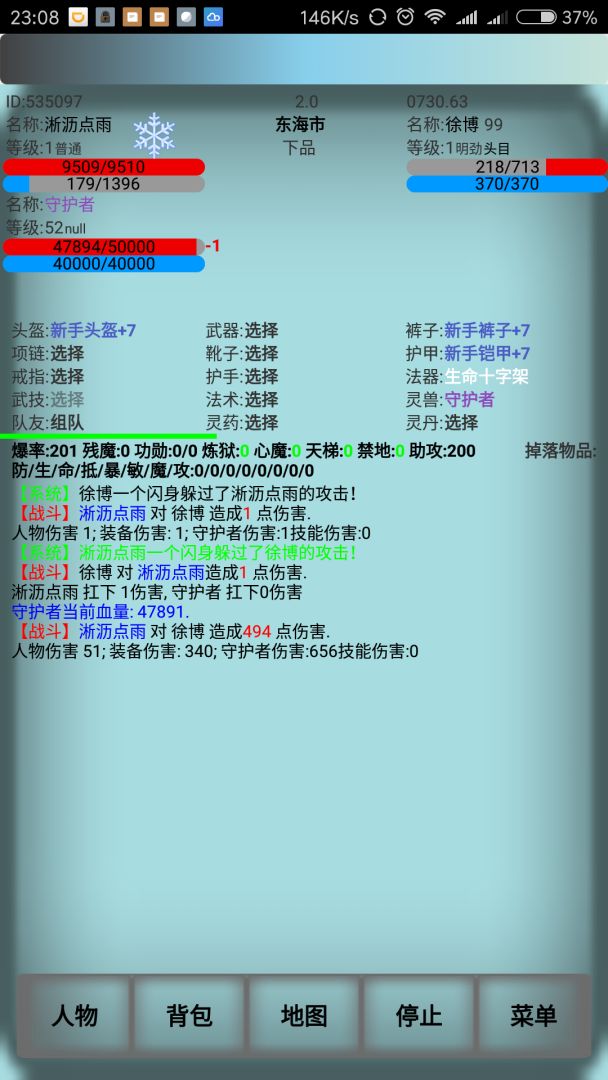Screen dimensions: 608x1080
Task: Select equipped helmet 新手头盔+7
Action: click(93, 330)
